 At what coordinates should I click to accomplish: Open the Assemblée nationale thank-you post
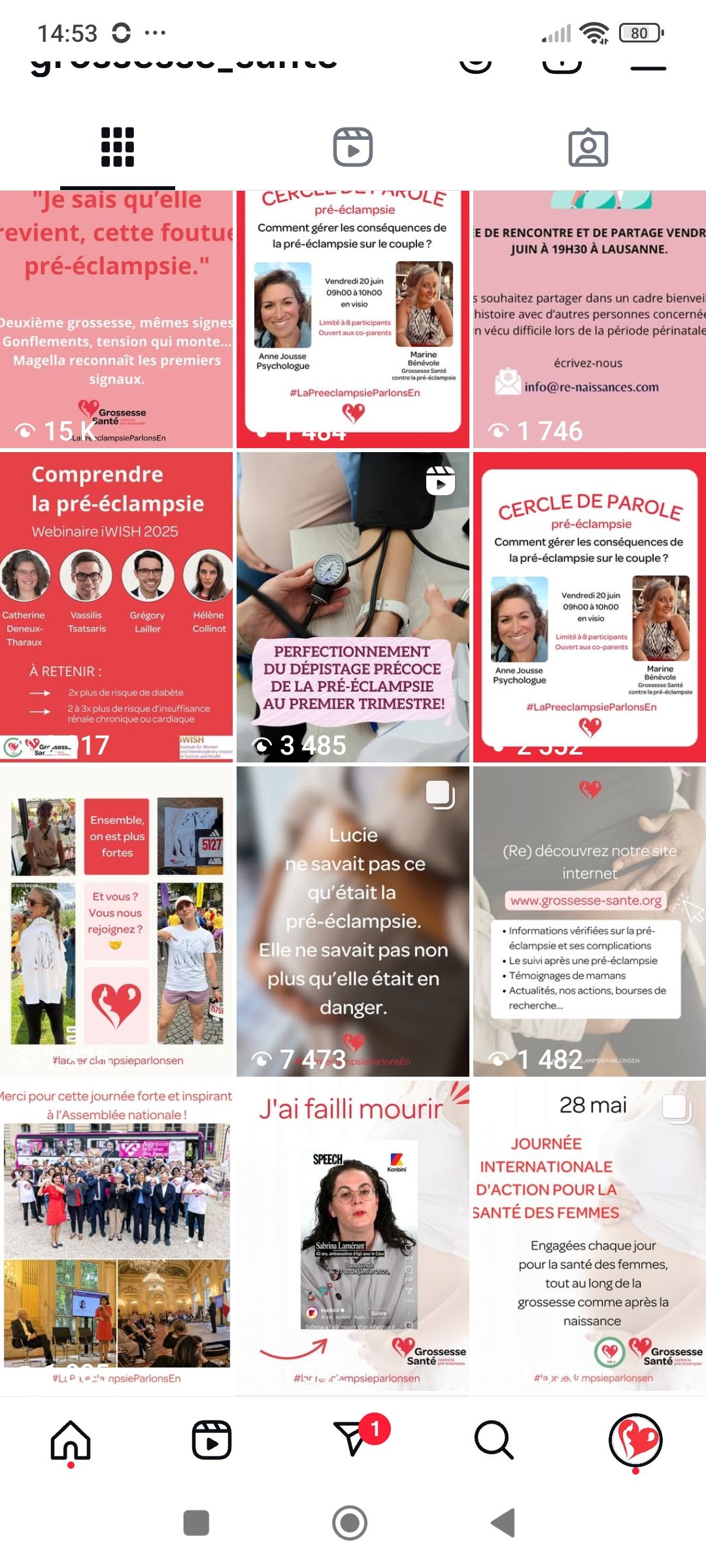tap(116, 1233)
